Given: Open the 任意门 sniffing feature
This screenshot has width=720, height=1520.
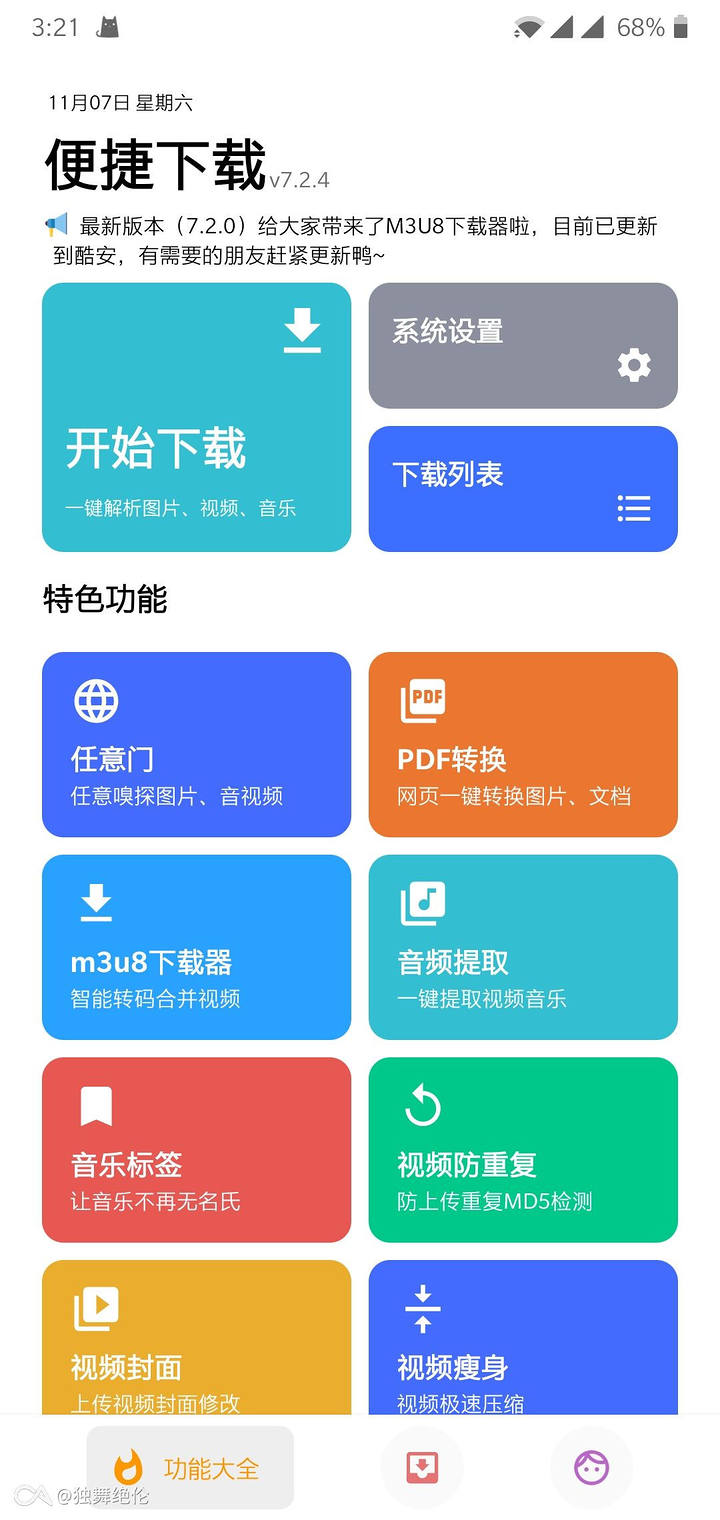Looking at the screenshot, I should (x=196, y=744).
